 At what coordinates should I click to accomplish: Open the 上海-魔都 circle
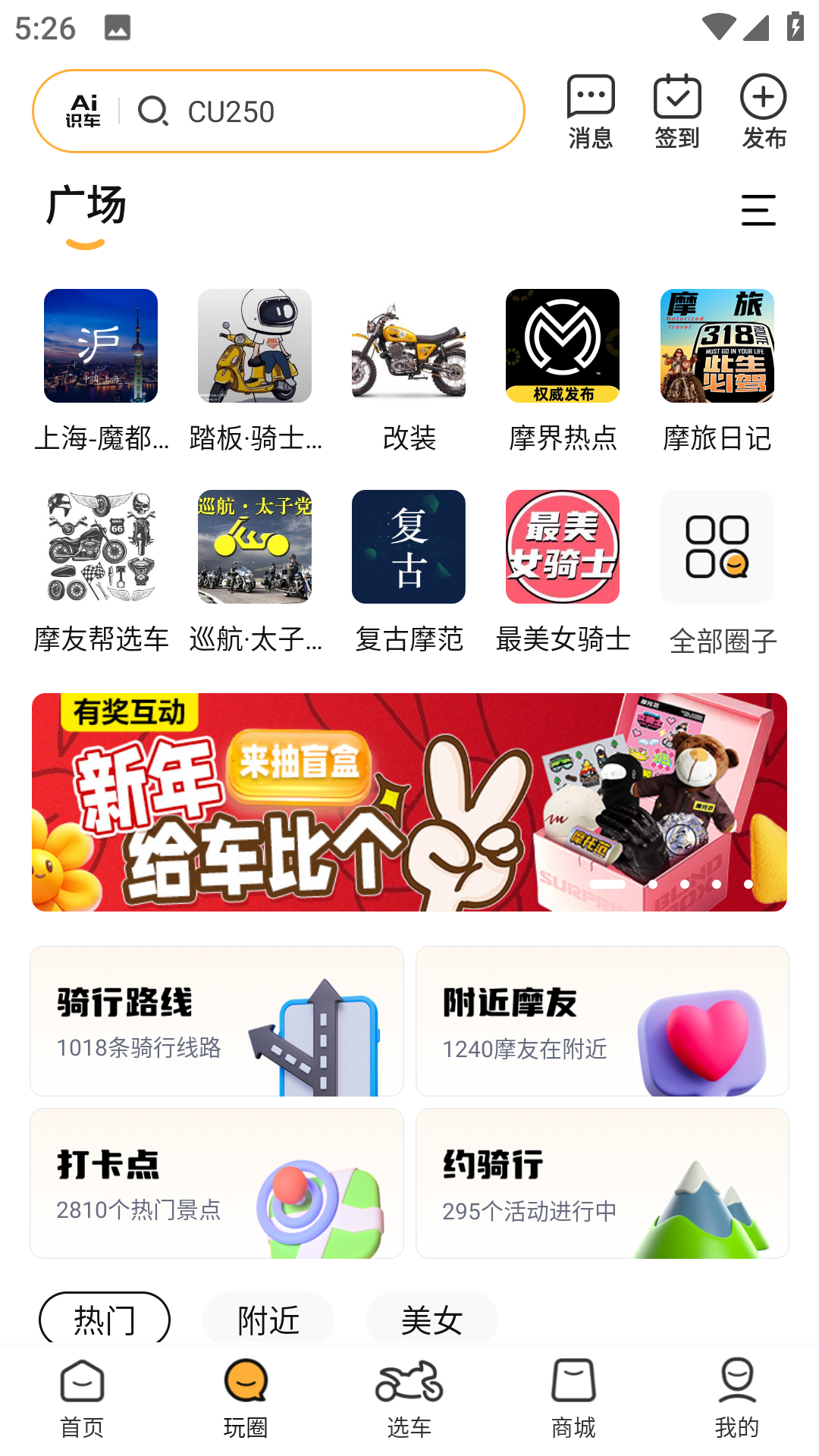[101, 369]
